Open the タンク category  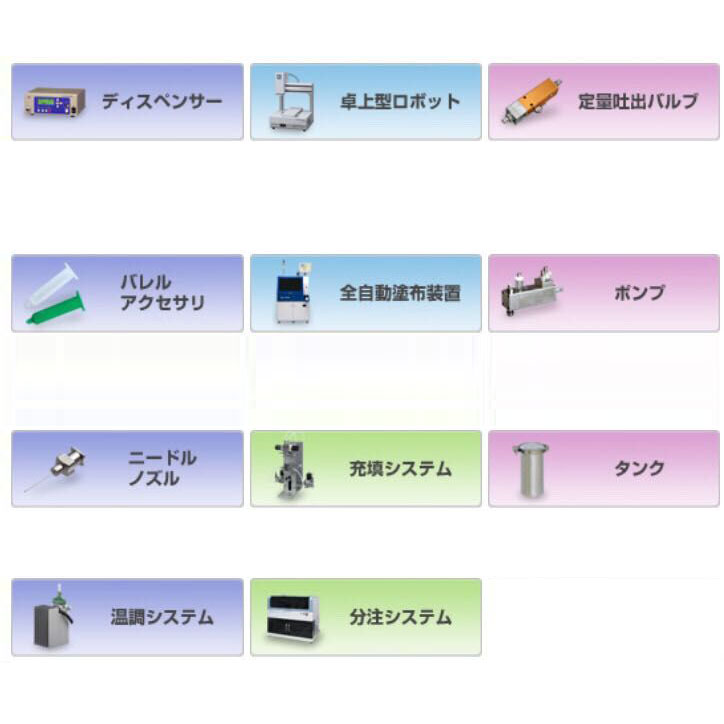603,469
